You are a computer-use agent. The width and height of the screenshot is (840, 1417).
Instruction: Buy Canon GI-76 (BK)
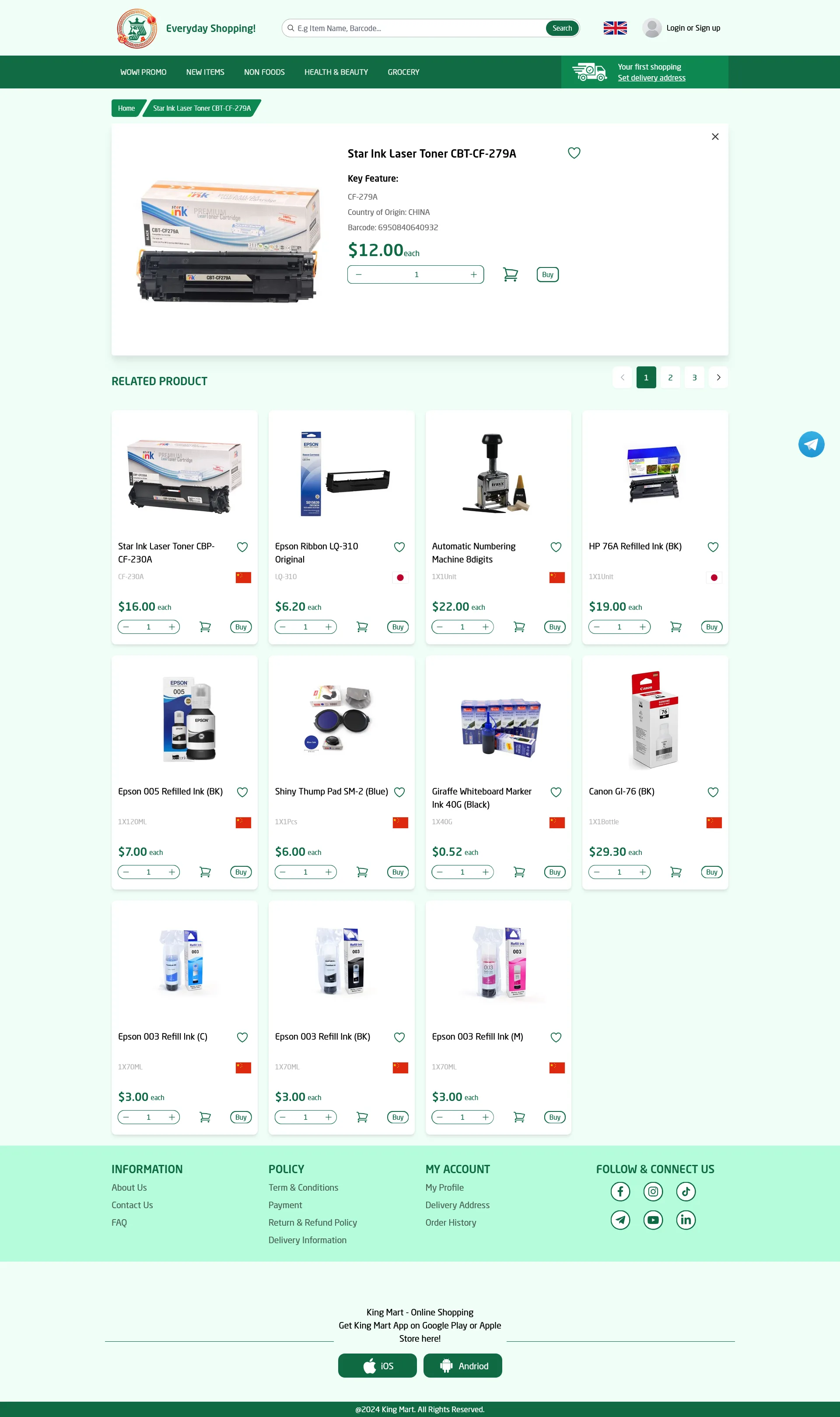[x=711, y=872]
